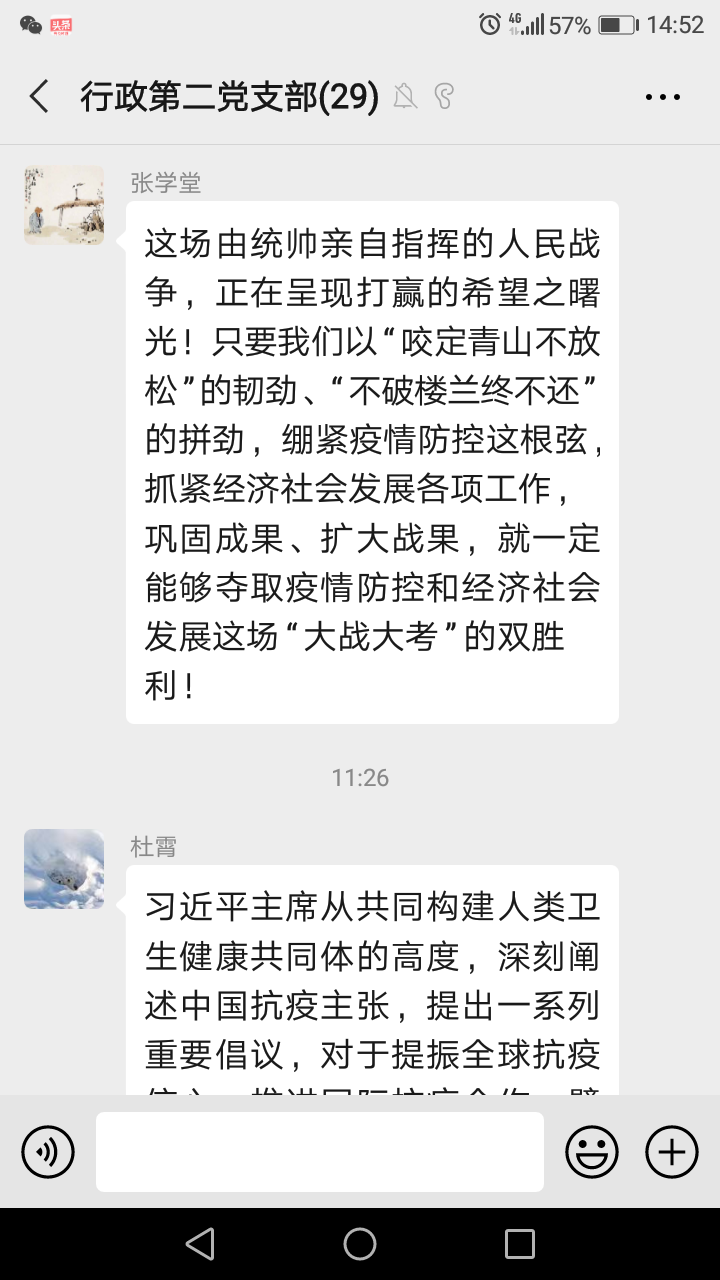Open the recent apps button

520,1244
